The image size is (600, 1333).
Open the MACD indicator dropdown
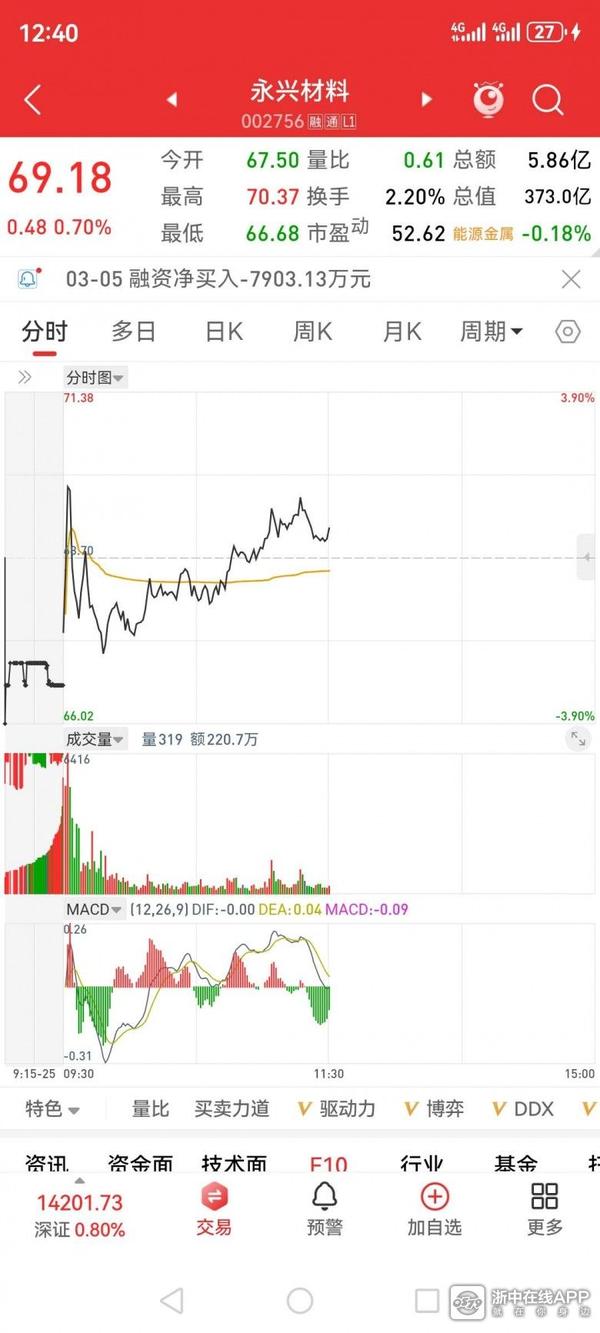(x=96, y=910)
